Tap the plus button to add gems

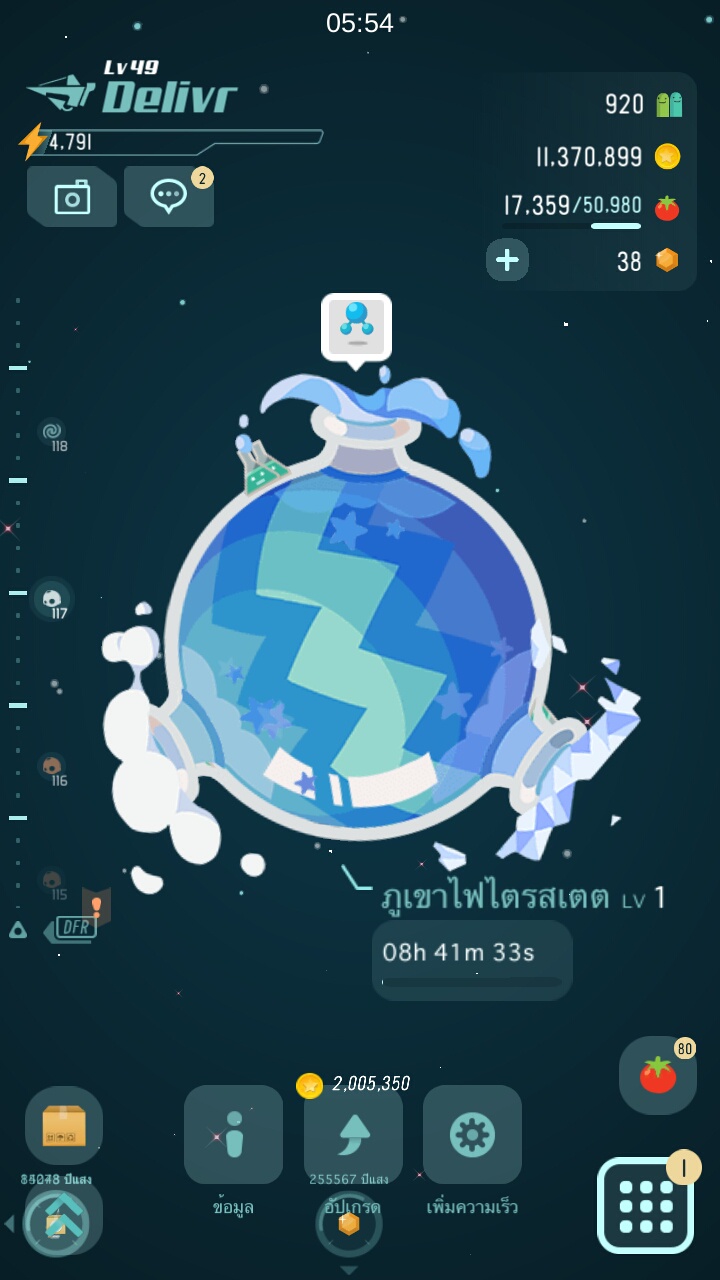pyautogui.click(x=507, y=260)
